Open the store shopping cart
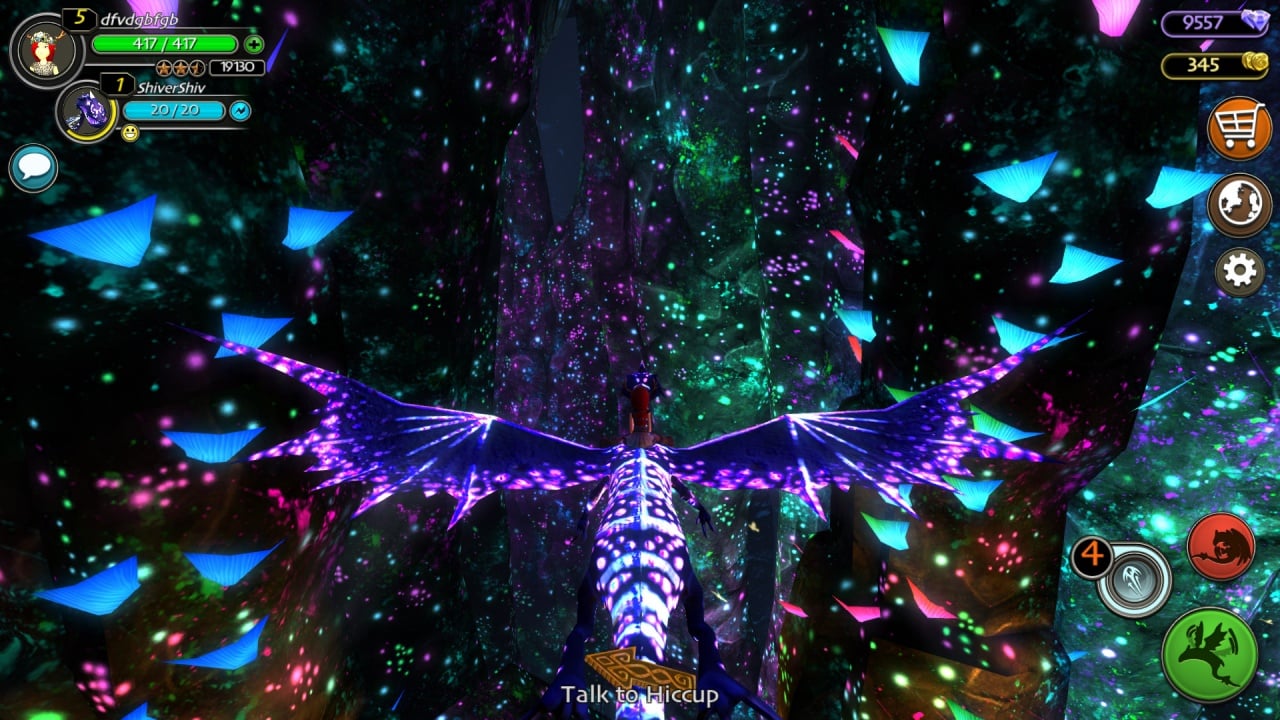Screen dimensions: 1280x720 click(x=1239, y=129)
